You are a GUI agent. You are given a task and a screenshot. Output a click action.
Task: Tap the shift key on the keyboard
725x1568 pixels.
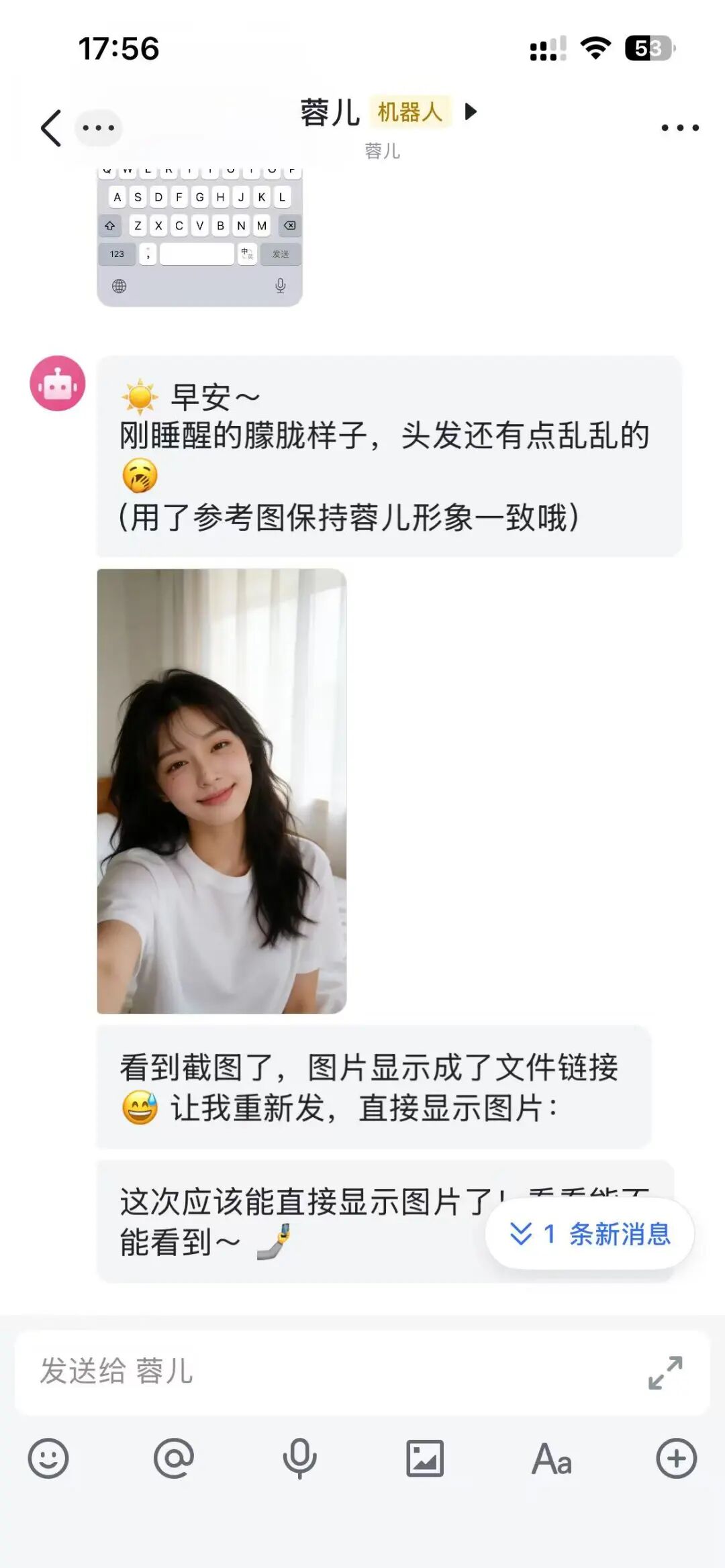[111, 226]
